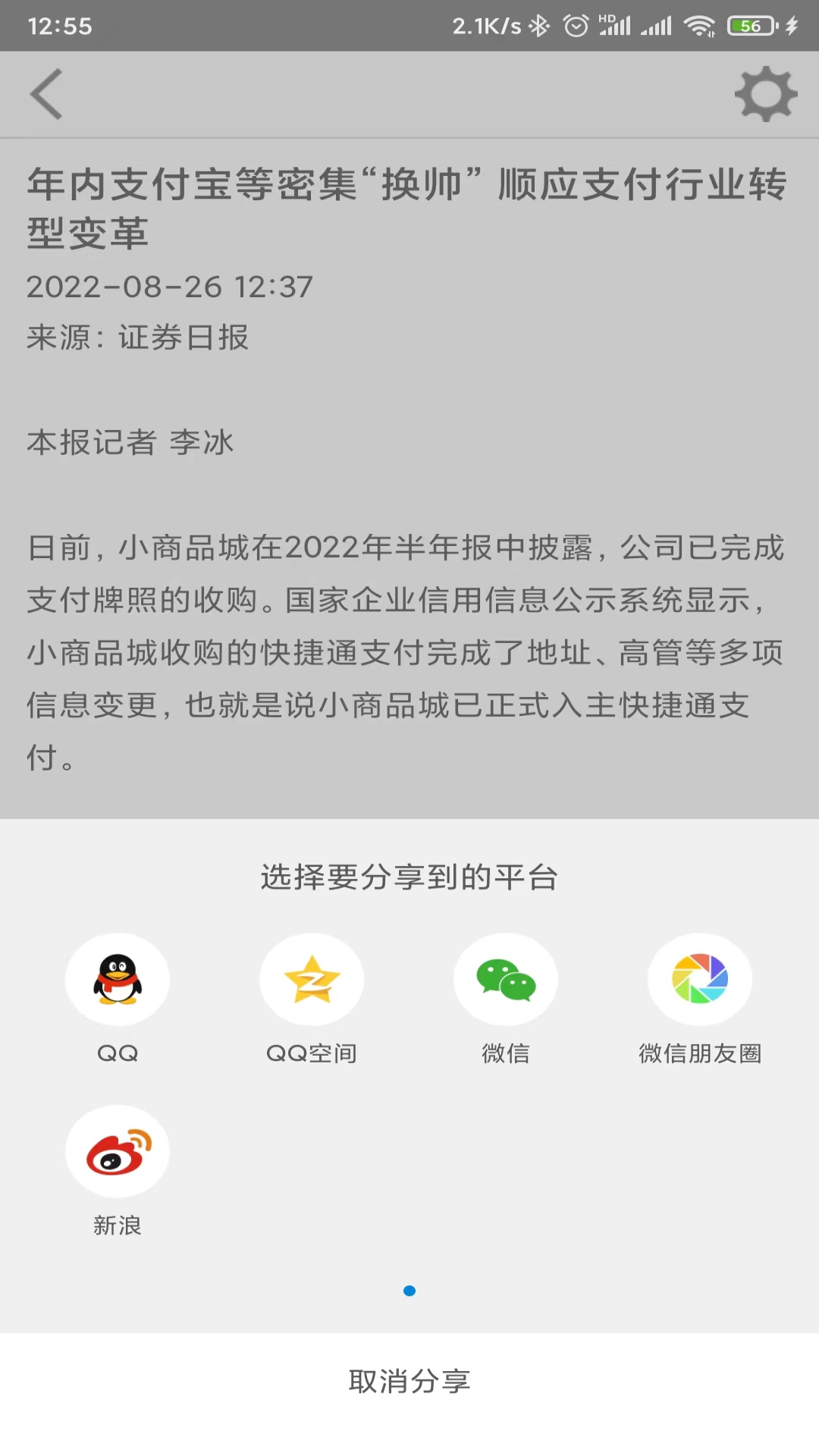Image resolution: width=819 pixels, height=1456 pixels.
Task: Post to 微信朋友圈
Action: click(x=699, y=979)
